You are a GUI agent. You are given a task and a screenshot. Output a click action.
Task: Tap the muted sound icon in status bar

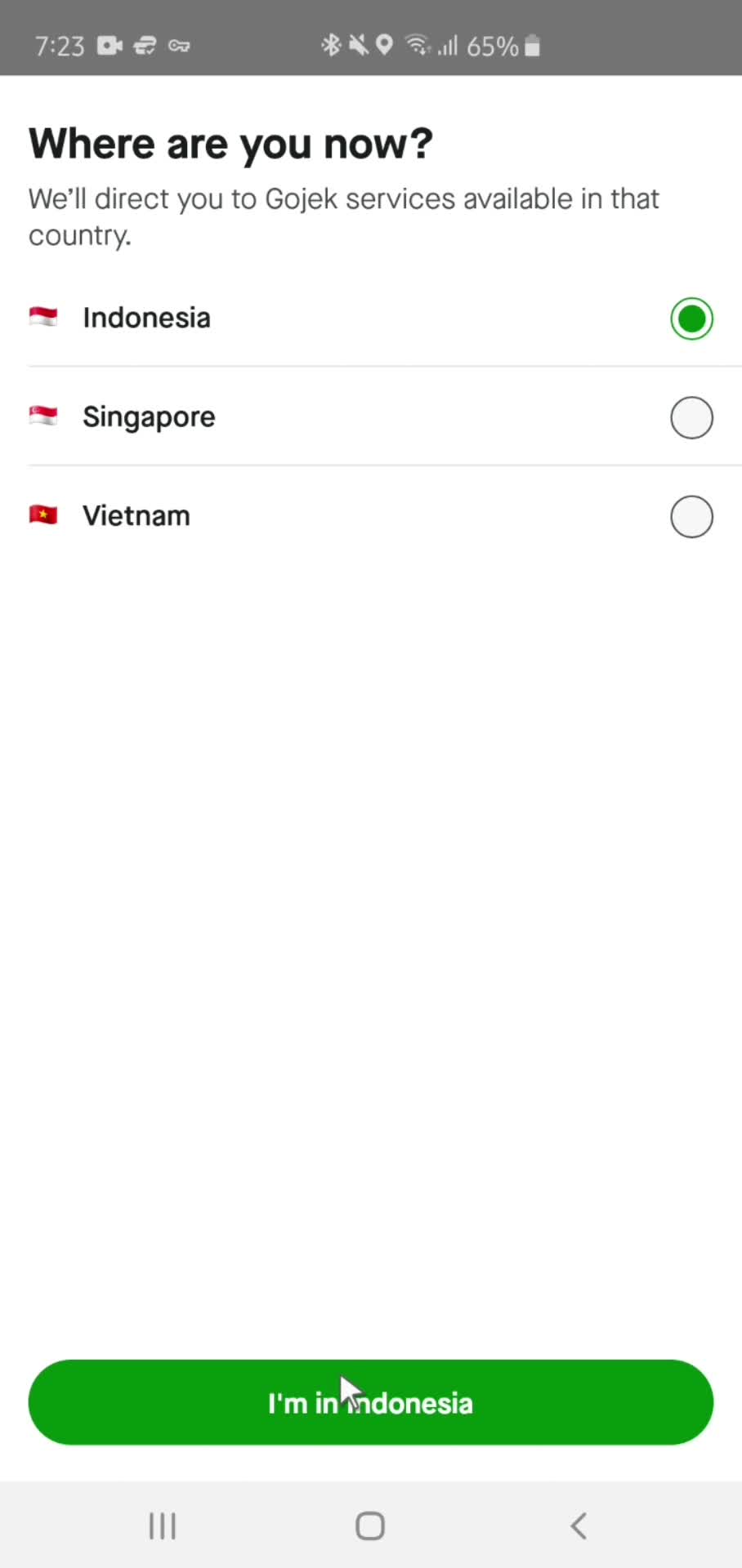coord(358,46)
